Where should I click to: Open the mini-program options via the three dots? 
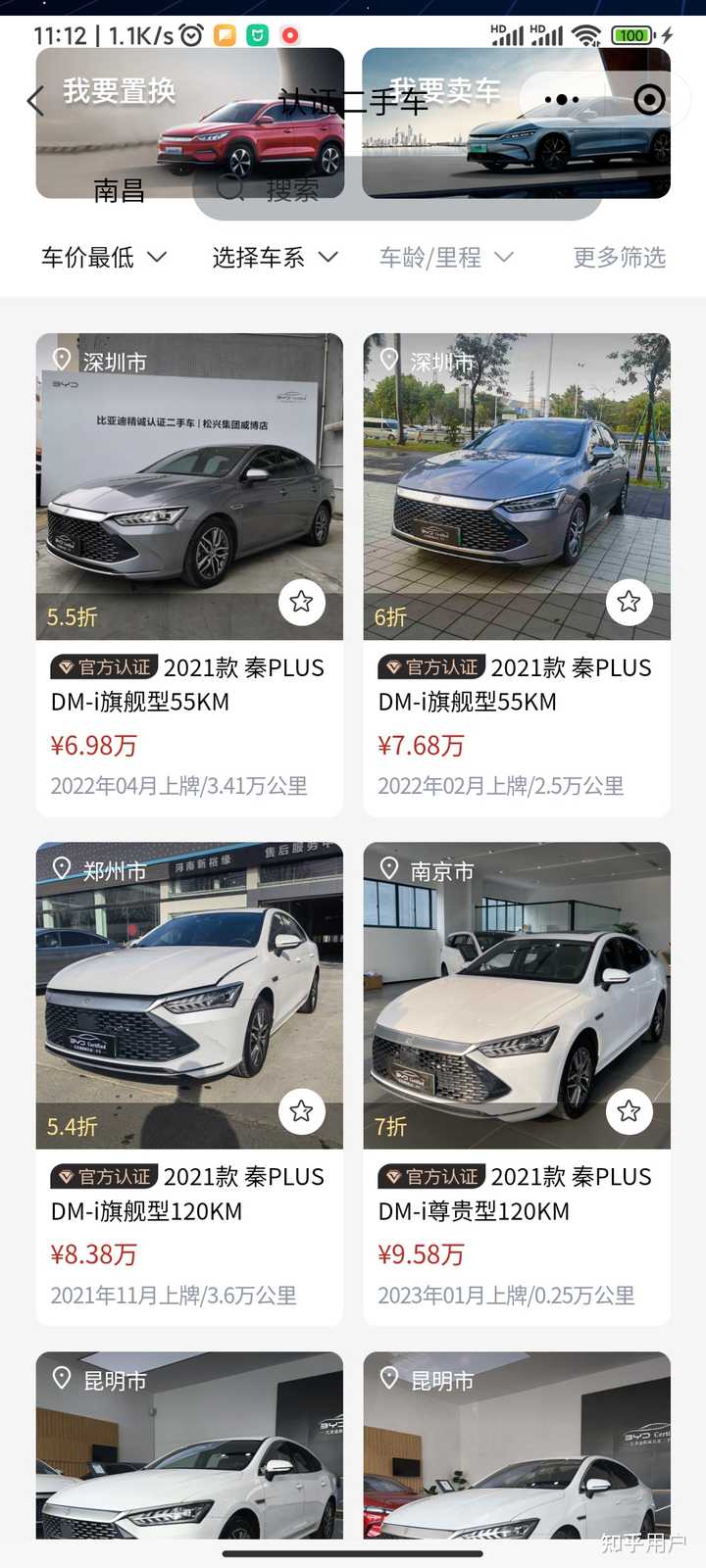[x=562, y=100]
